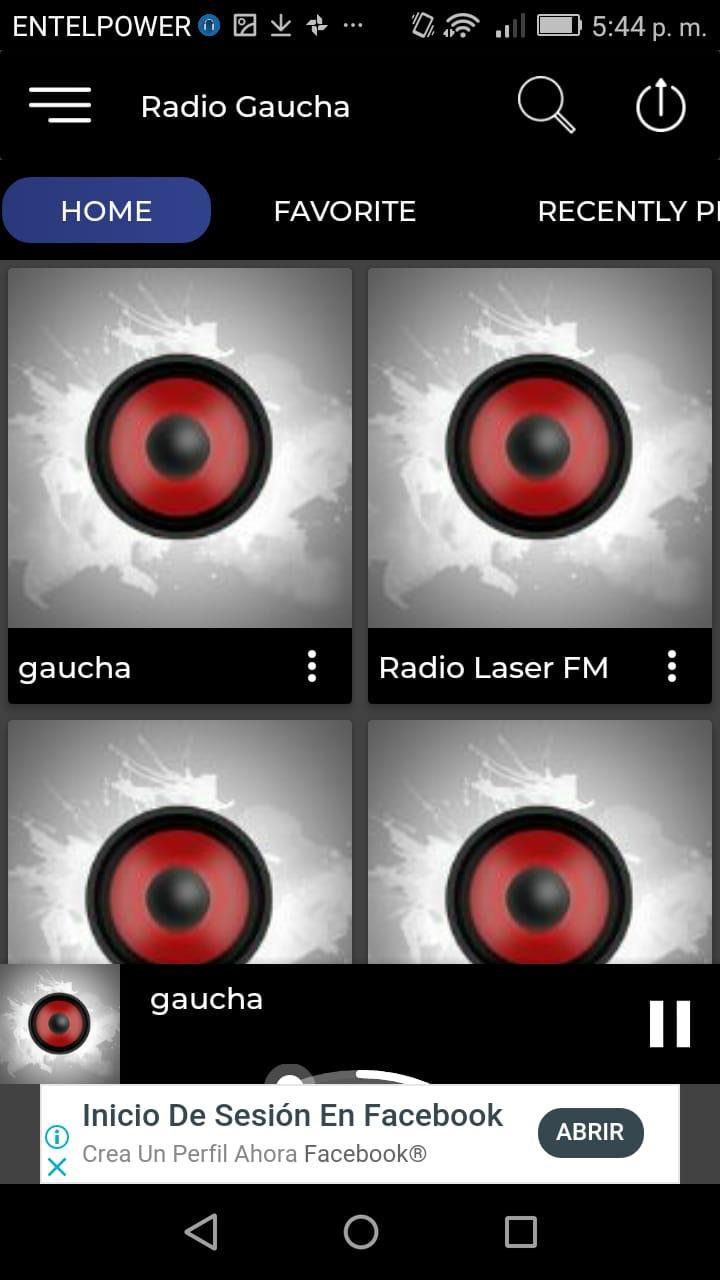Image resolution: width=720 pixels, height=1280 pixels.
Task: Switch to the Favorite tab
Action: (344, 211)
